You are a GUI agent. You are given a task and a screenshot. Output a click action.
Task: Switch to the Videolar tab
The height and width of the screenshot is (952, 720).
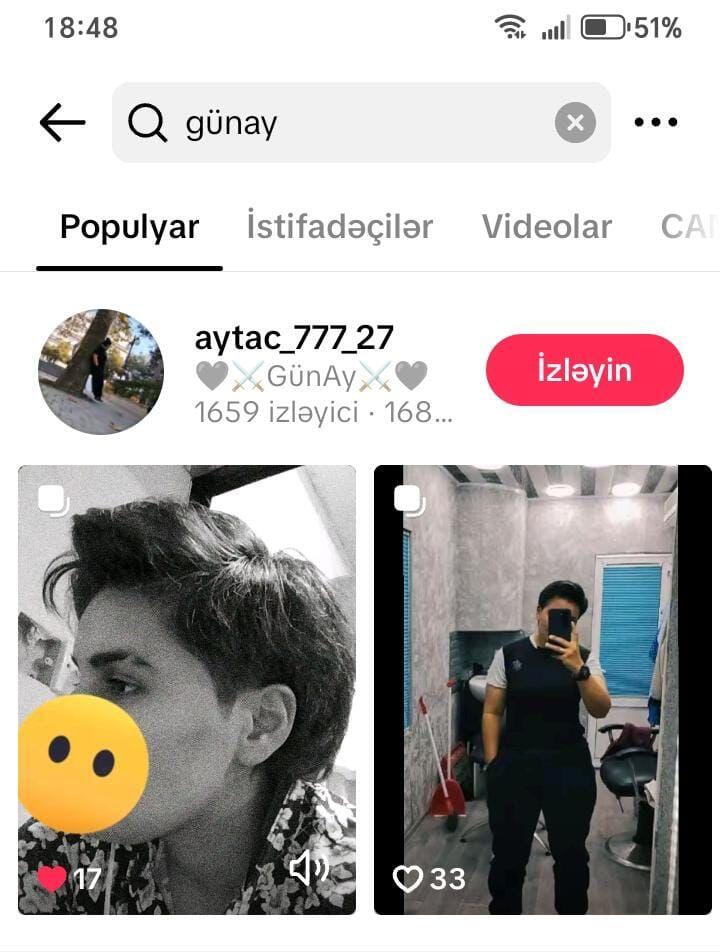(546, 227)
